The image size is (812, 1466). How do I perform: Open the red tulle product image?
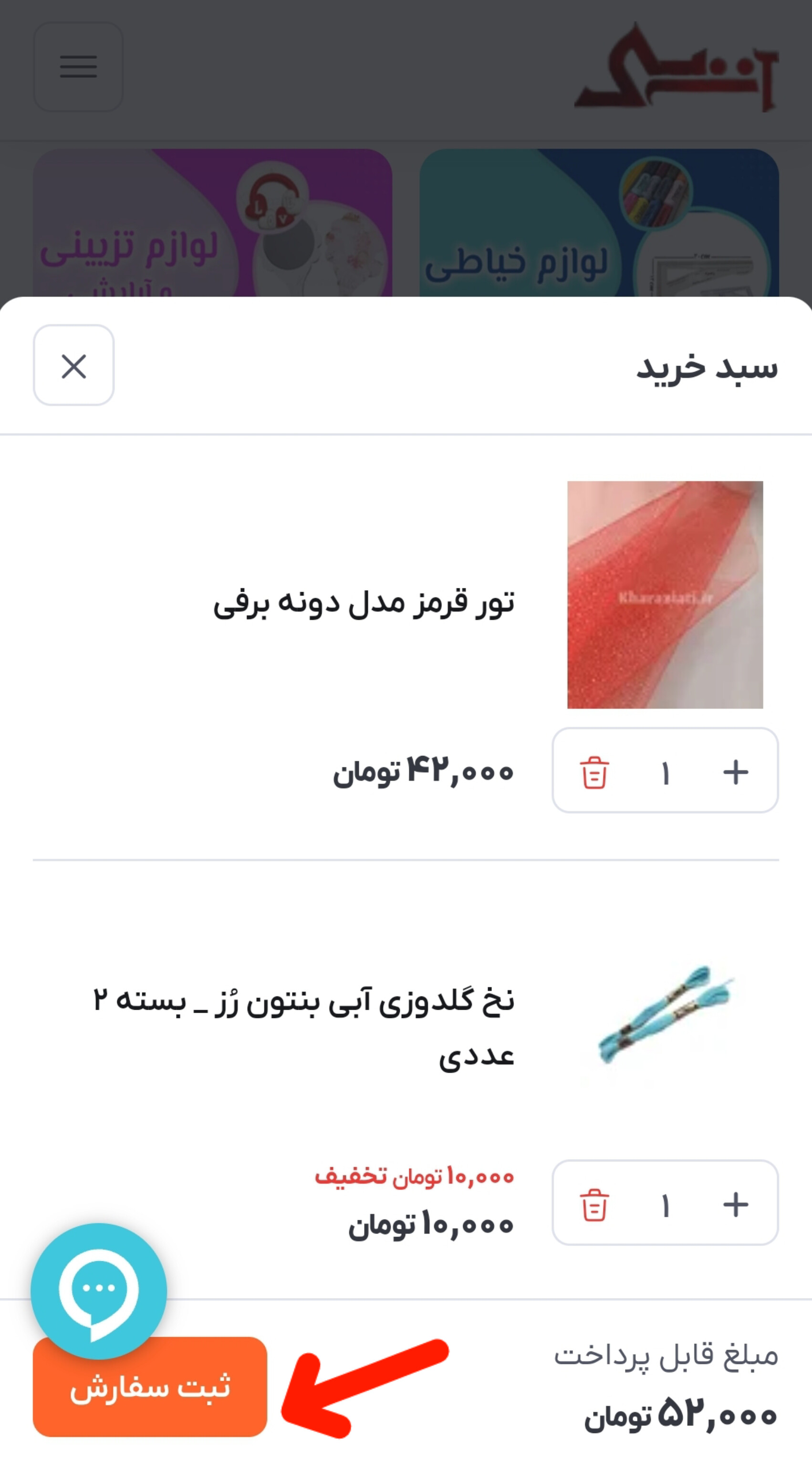665,595
